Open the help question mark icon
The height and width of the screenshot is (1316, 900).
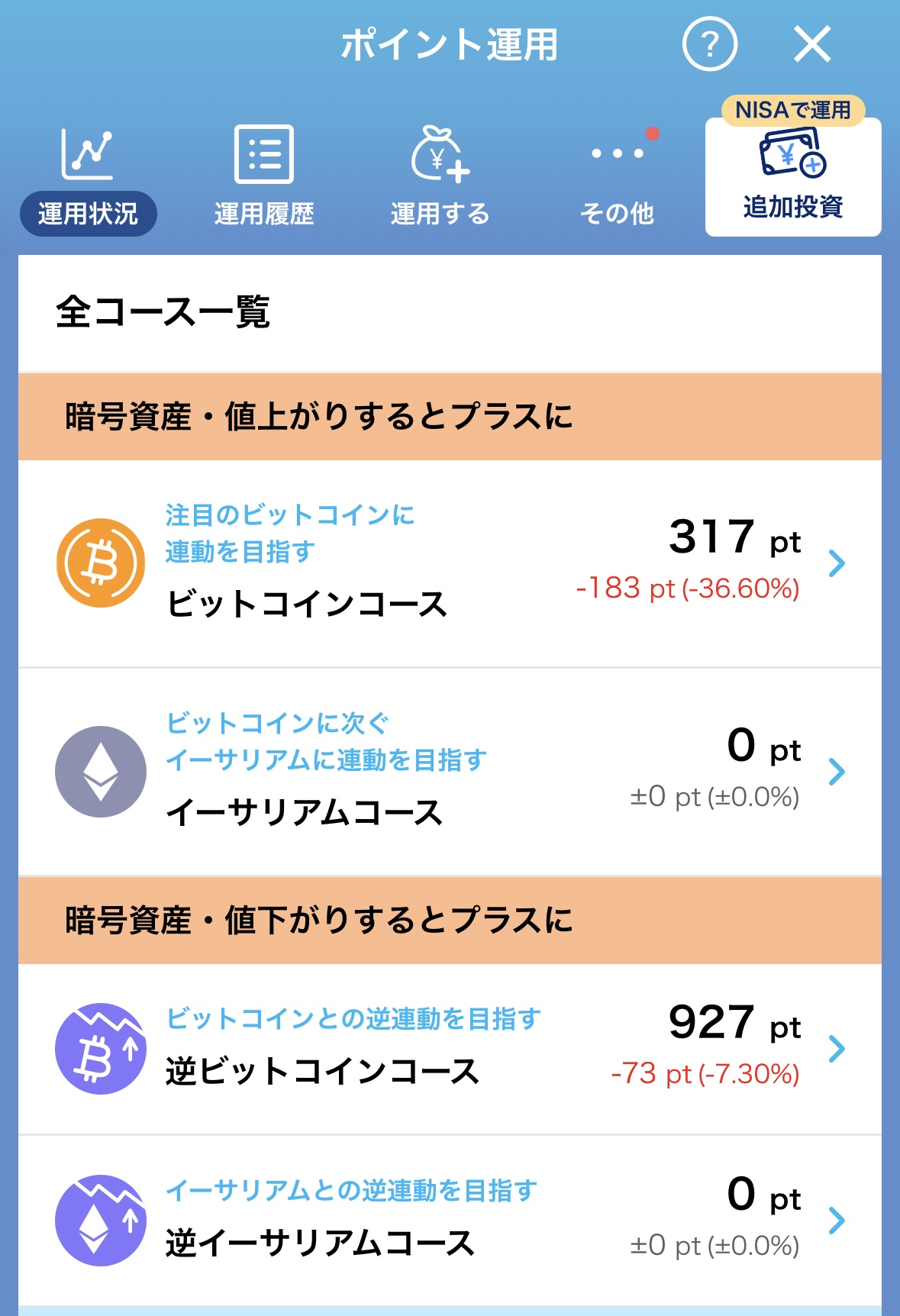point(709,45)
